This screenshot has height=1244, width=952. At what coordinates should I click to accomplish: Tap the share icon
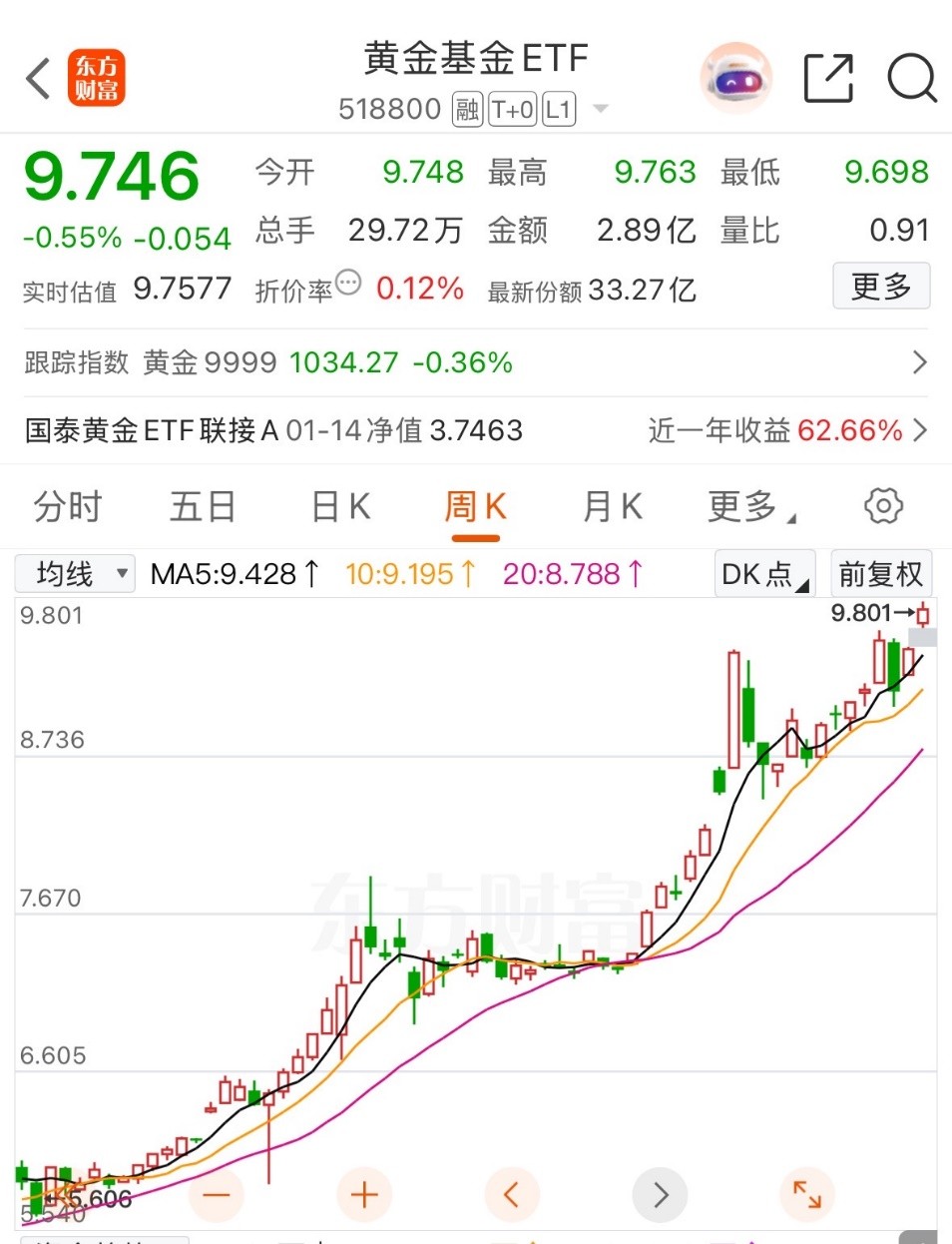(827, 76)
